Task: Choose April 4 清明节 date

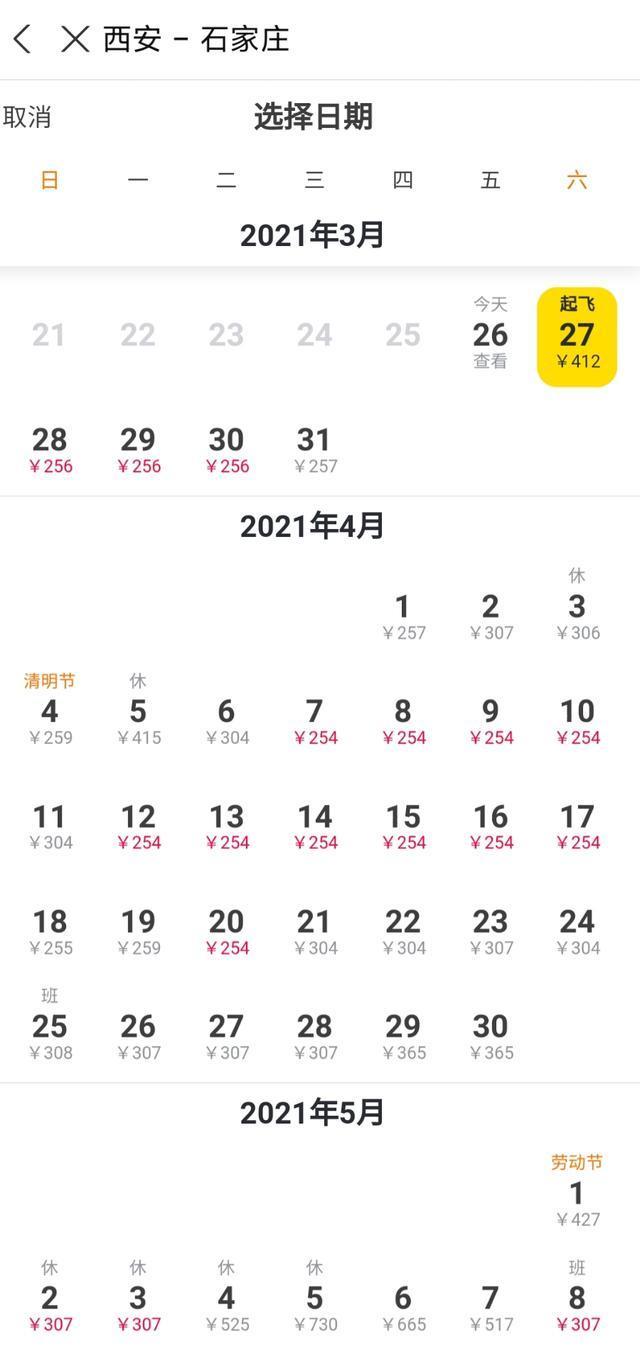Action: 50,715
